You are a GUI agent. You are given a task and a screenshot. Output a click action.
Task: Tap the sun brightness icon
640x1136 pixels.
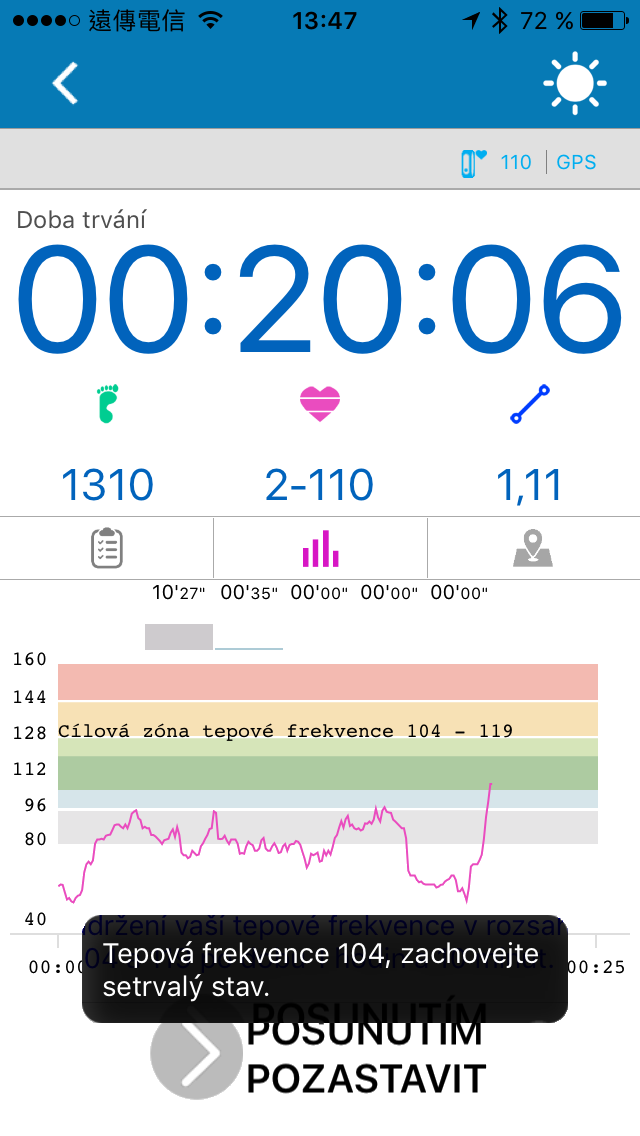tap(575, 82)
